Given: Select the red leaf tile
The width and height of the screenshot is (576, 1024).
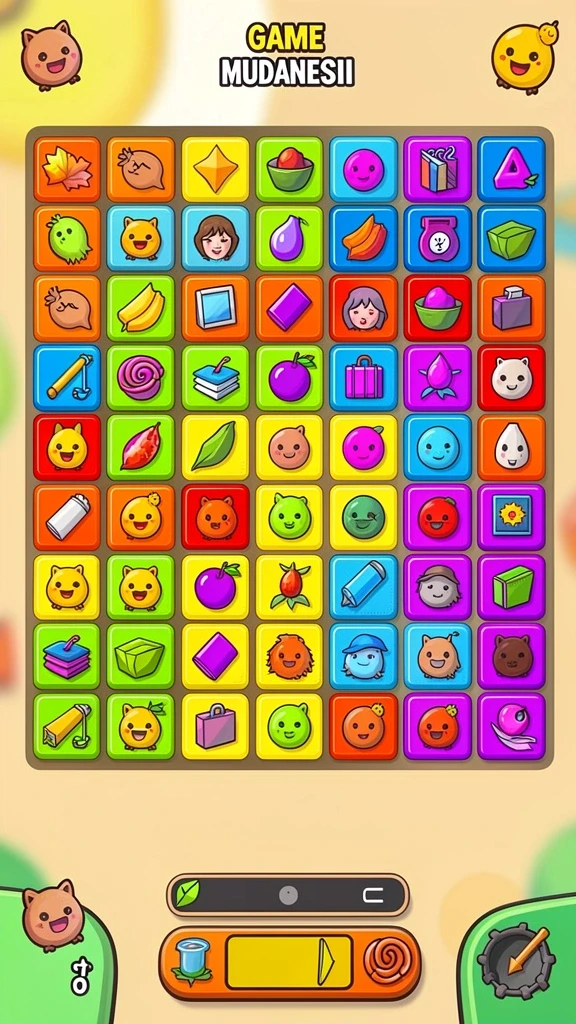Looking at the screenshot, I should pos(140,447).
